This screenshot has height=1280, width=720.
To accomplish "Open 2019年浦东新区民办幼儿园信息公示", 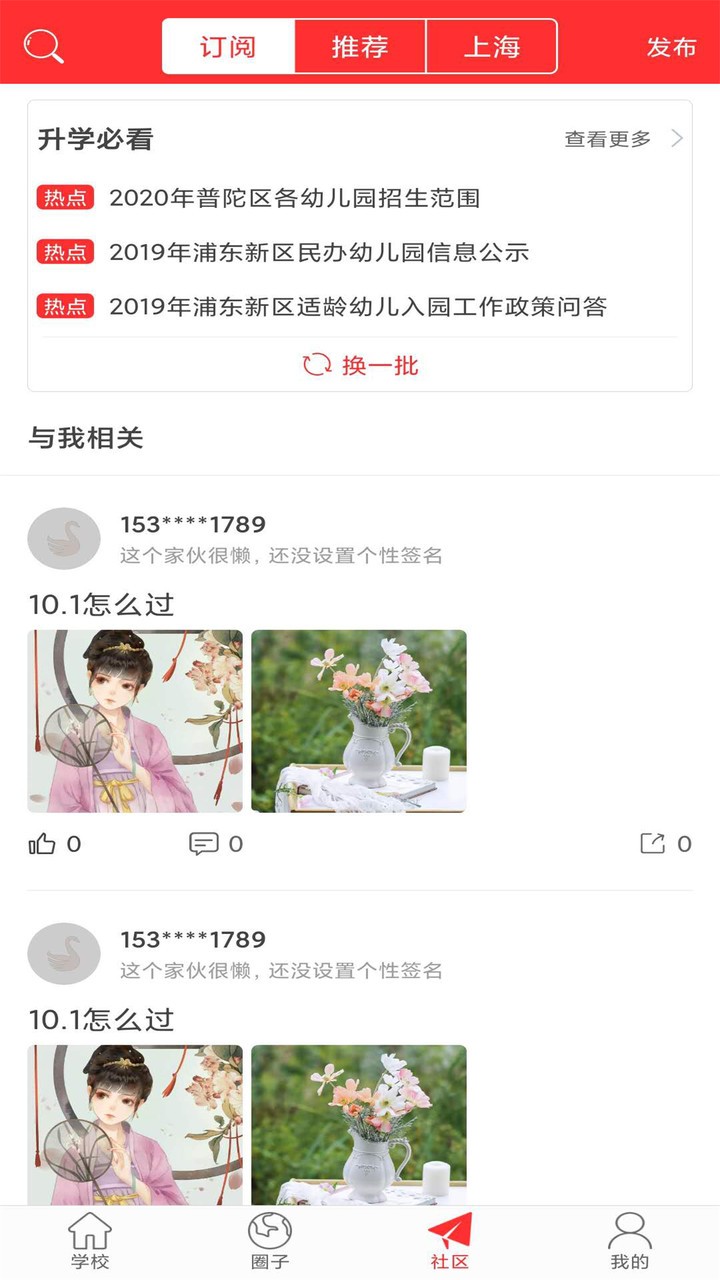I will (x=318, y=252).
